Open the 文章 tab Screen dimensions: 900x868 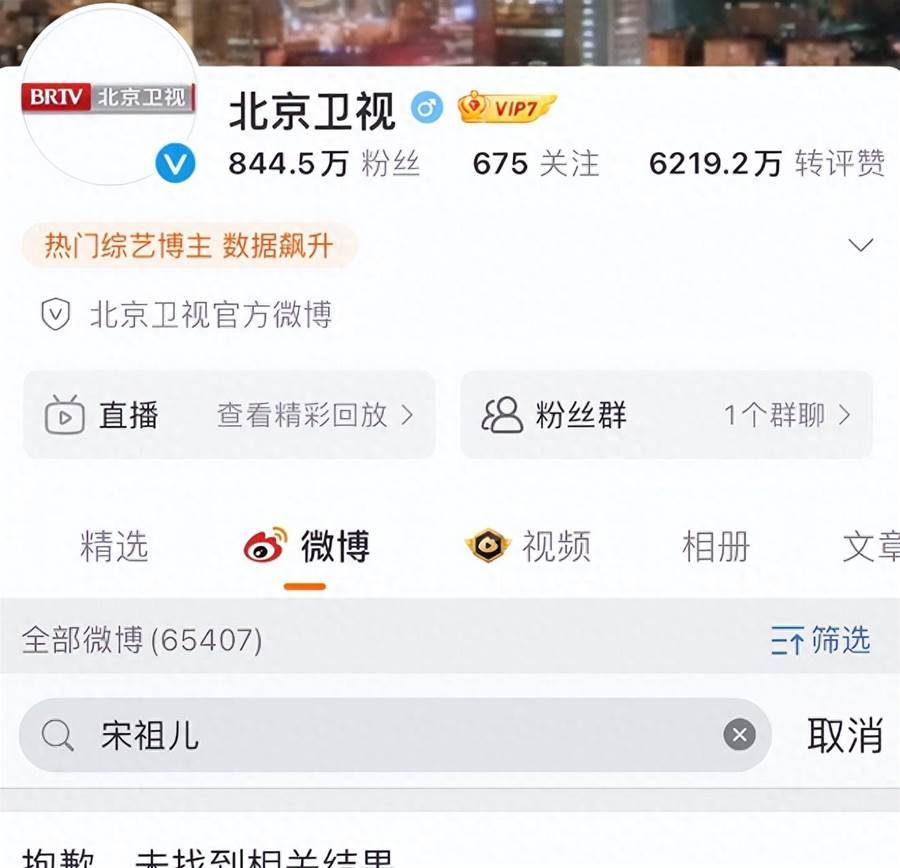(x=870, y=546)
